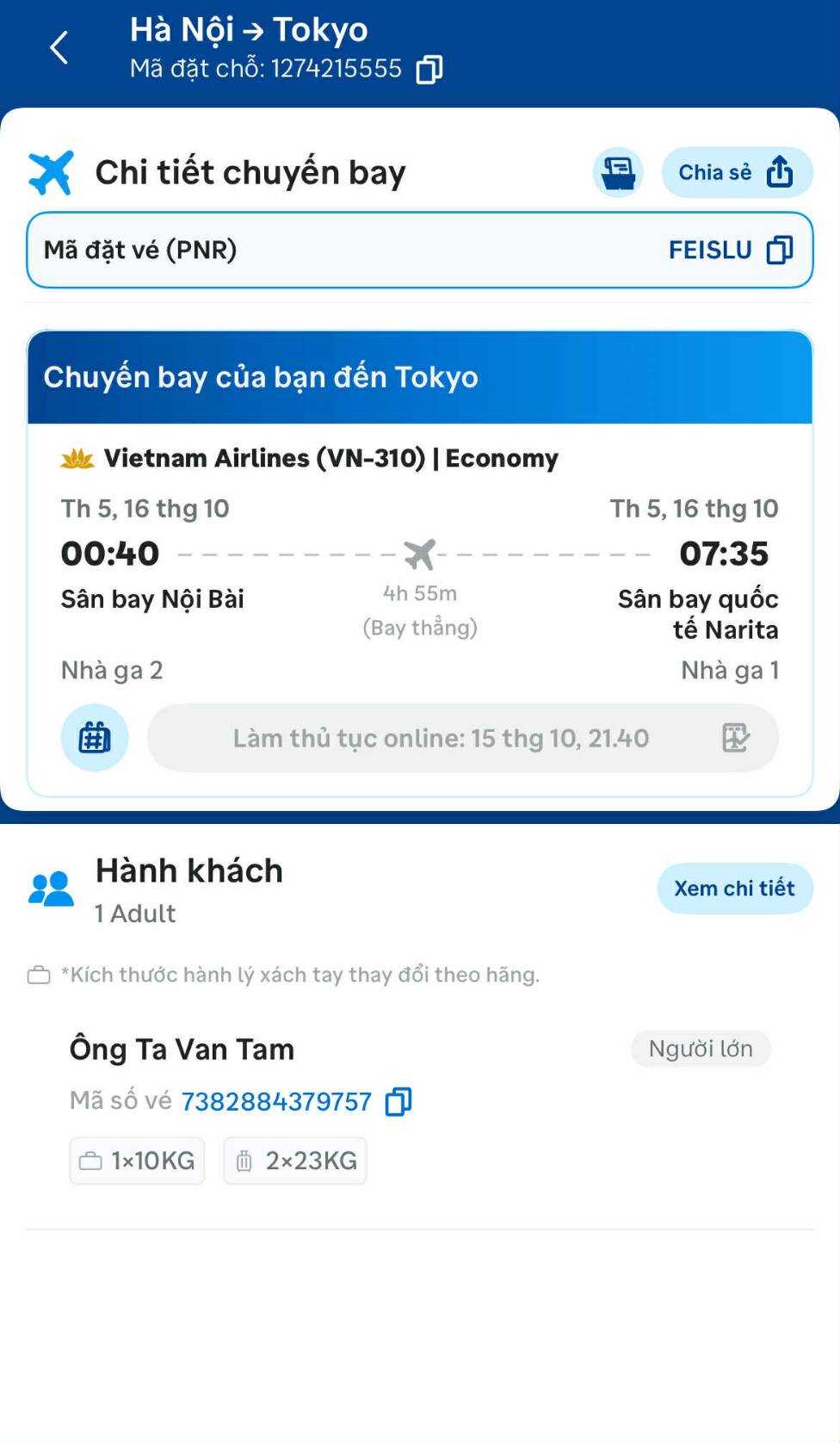
Task: Open ticket number 7382884379757 link
Action: (x=276, y=1101)
